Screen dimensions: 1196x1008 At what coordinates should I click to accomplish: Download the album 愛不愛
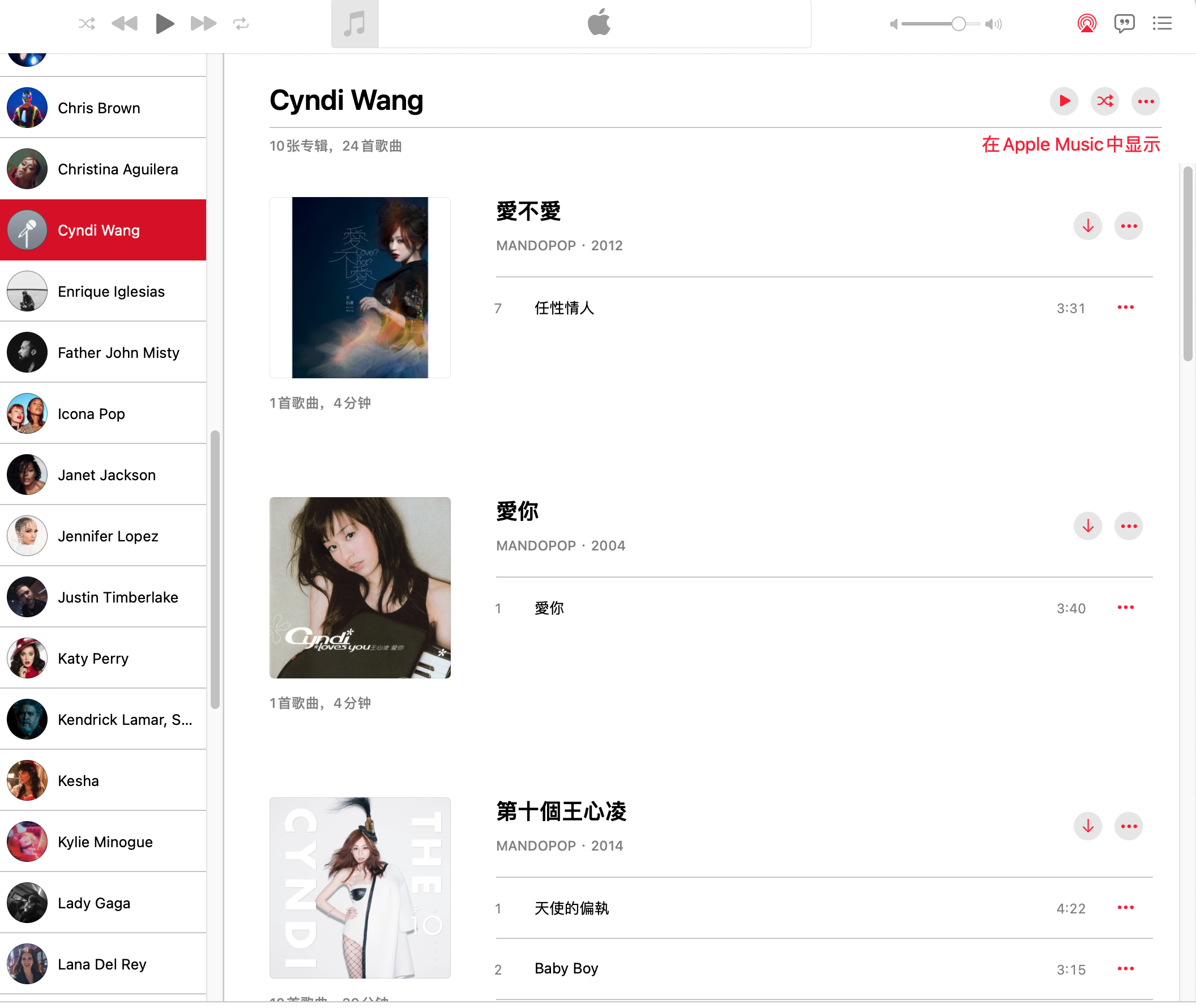coord(1087,227)
